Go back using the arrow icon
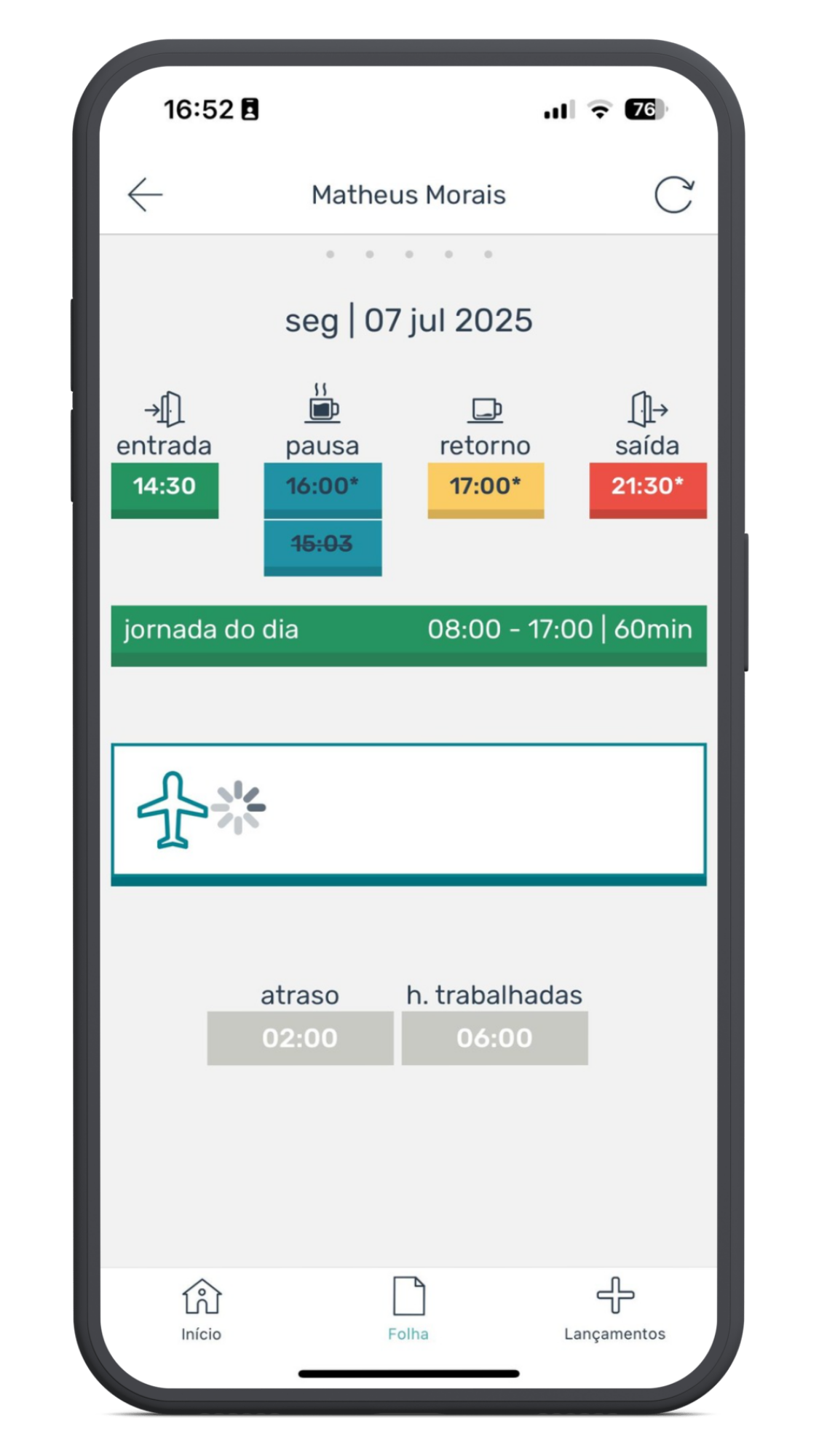 coord(145,195)
